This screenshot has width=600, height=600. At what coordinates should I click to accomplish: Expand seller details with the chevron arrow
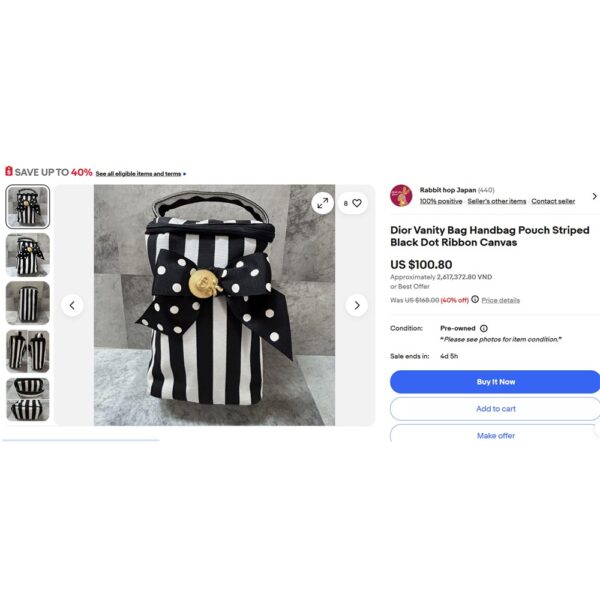tap(594, 196)
